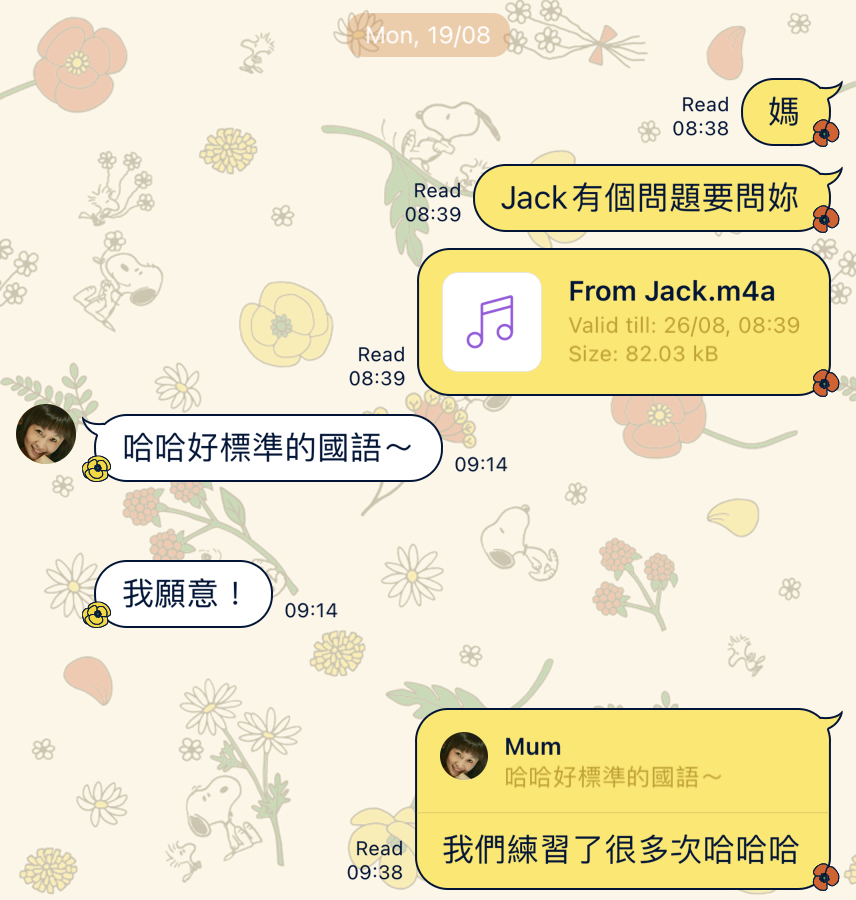Screen dimensions: 856x900
Task: Open the From Jack.m4a audio file
Action: tap(624, 322)
